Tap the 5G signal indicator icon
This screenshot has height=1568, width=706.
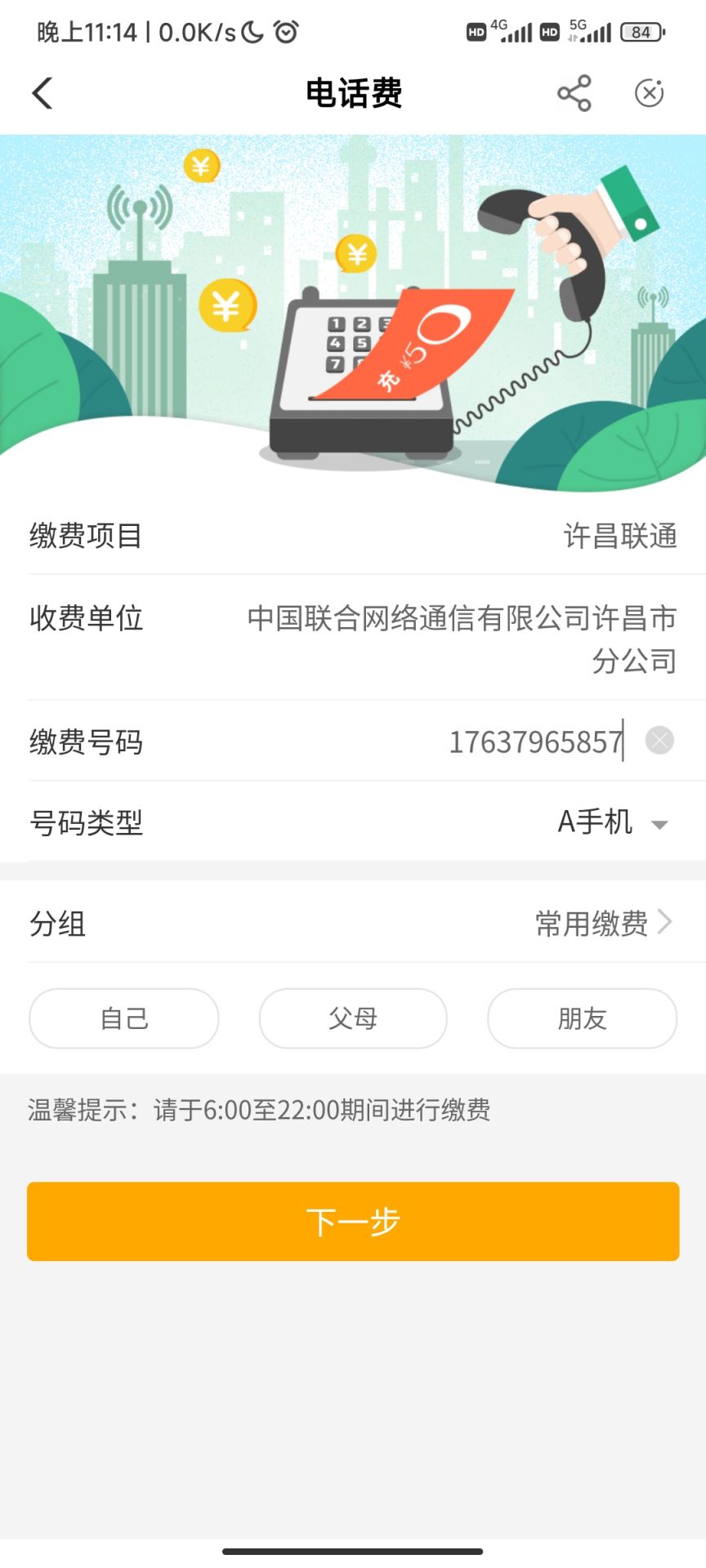(580, 31)
